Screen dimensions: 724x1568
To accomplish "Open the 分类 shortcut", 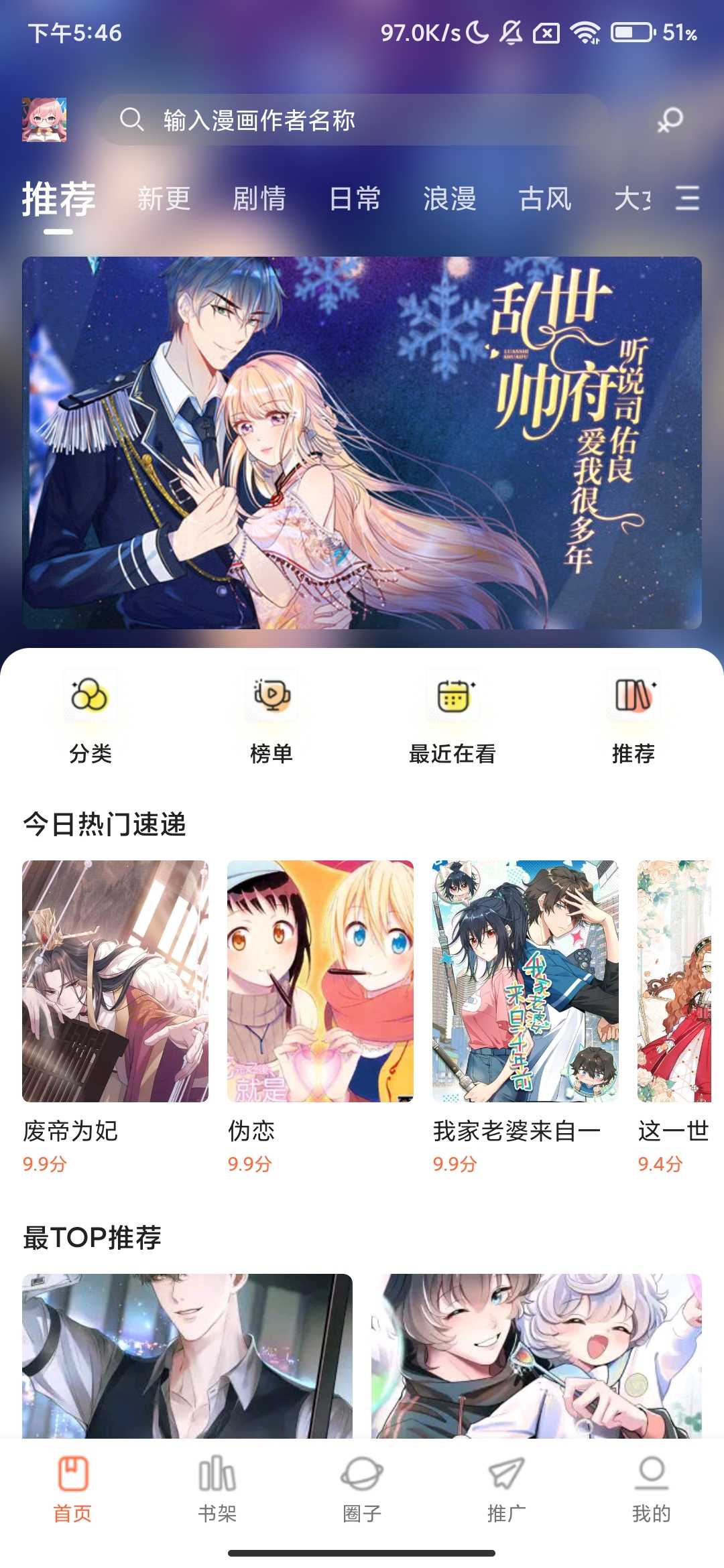I will 90,717.
